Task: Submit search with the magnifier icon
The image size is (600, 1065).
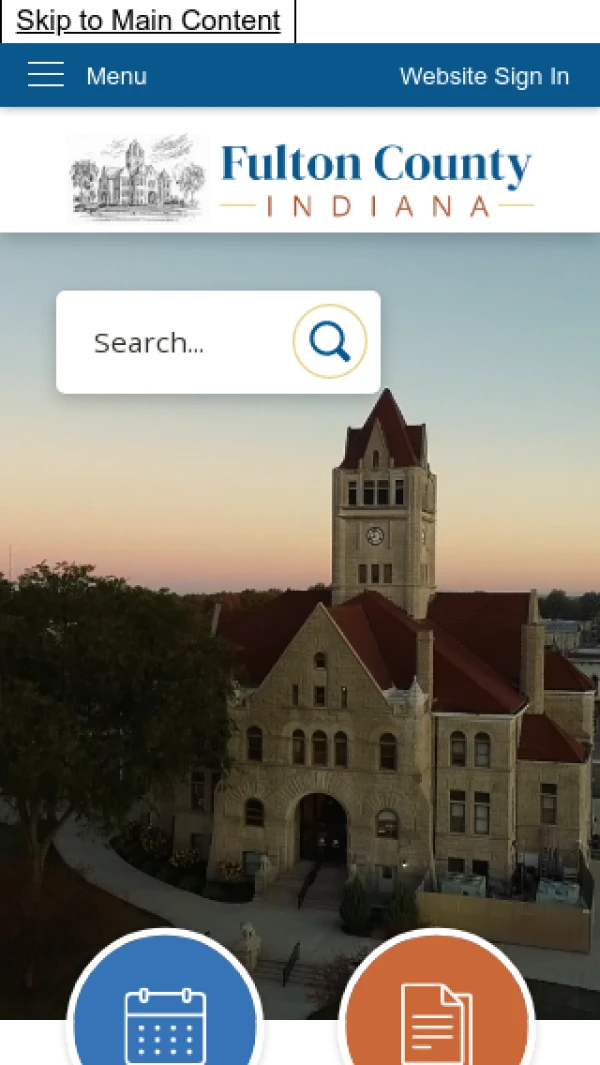Action: pos(329,342)
